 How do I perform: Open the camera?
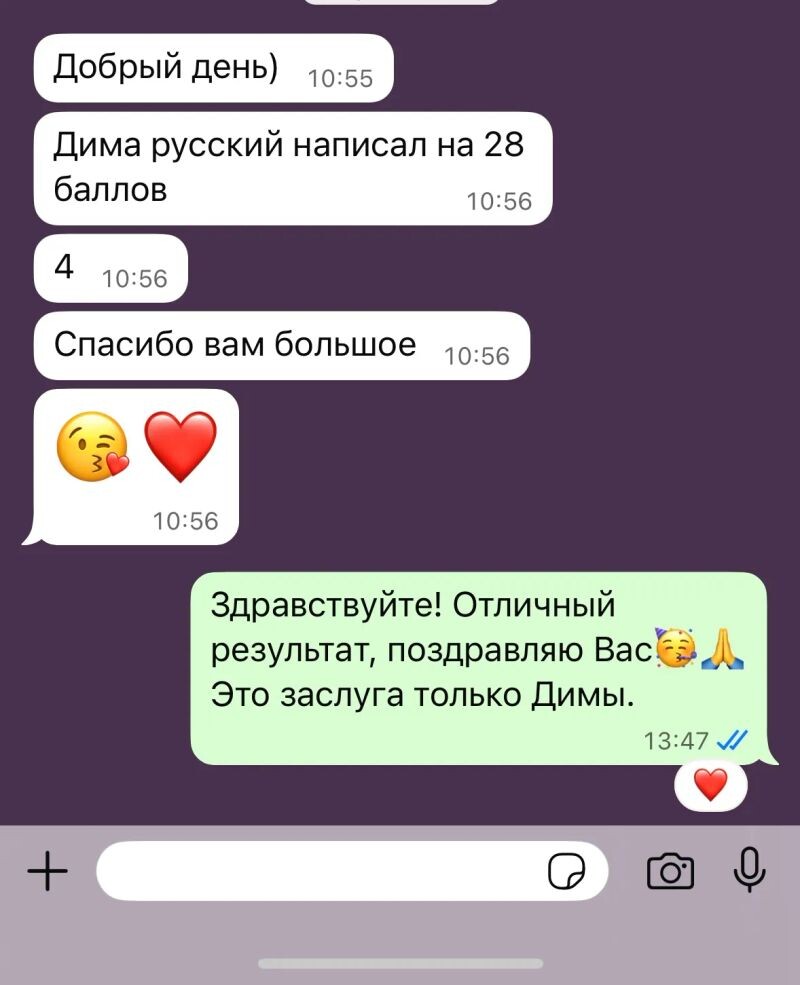pos(670,871)
